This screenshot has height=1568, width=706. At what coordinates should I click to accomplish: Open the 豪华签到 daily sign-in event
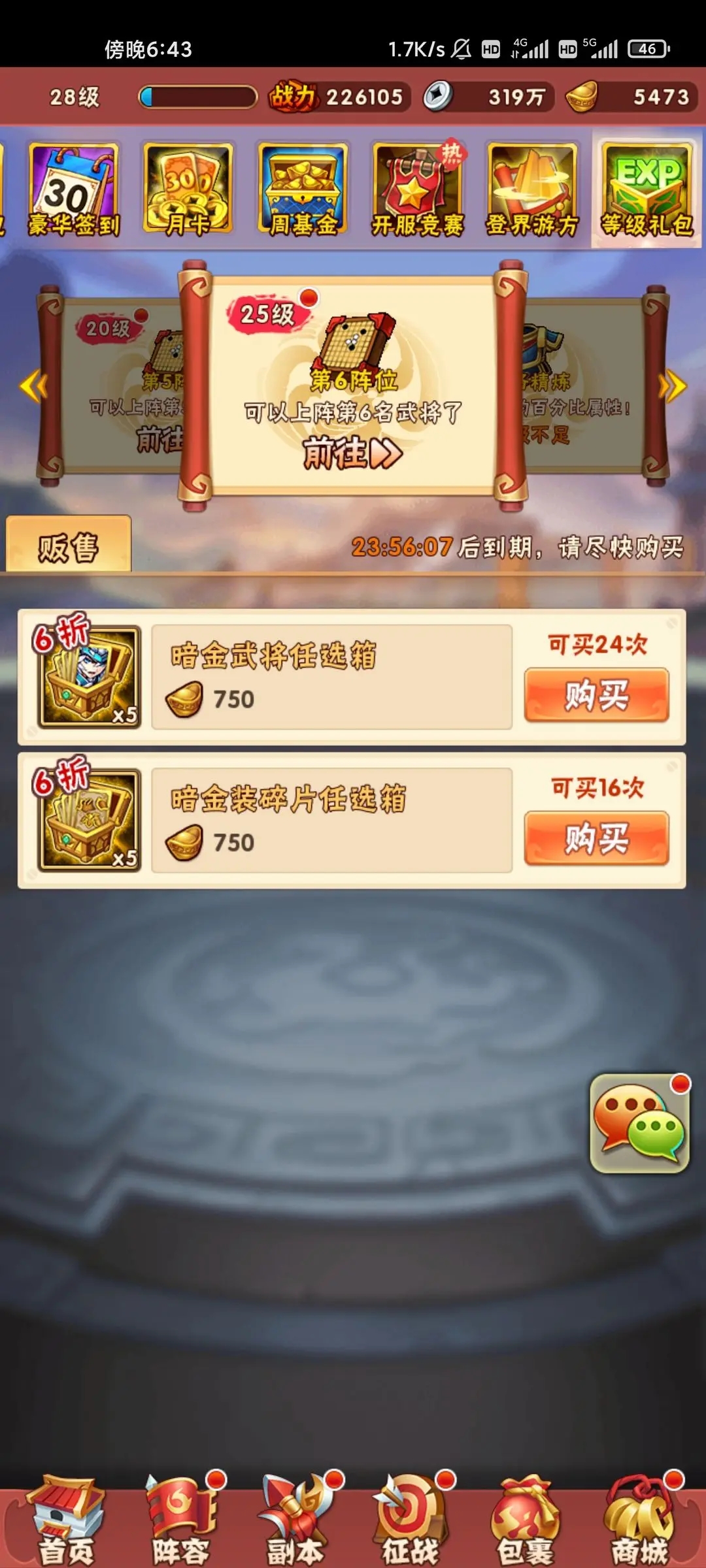tap(73, 189)
